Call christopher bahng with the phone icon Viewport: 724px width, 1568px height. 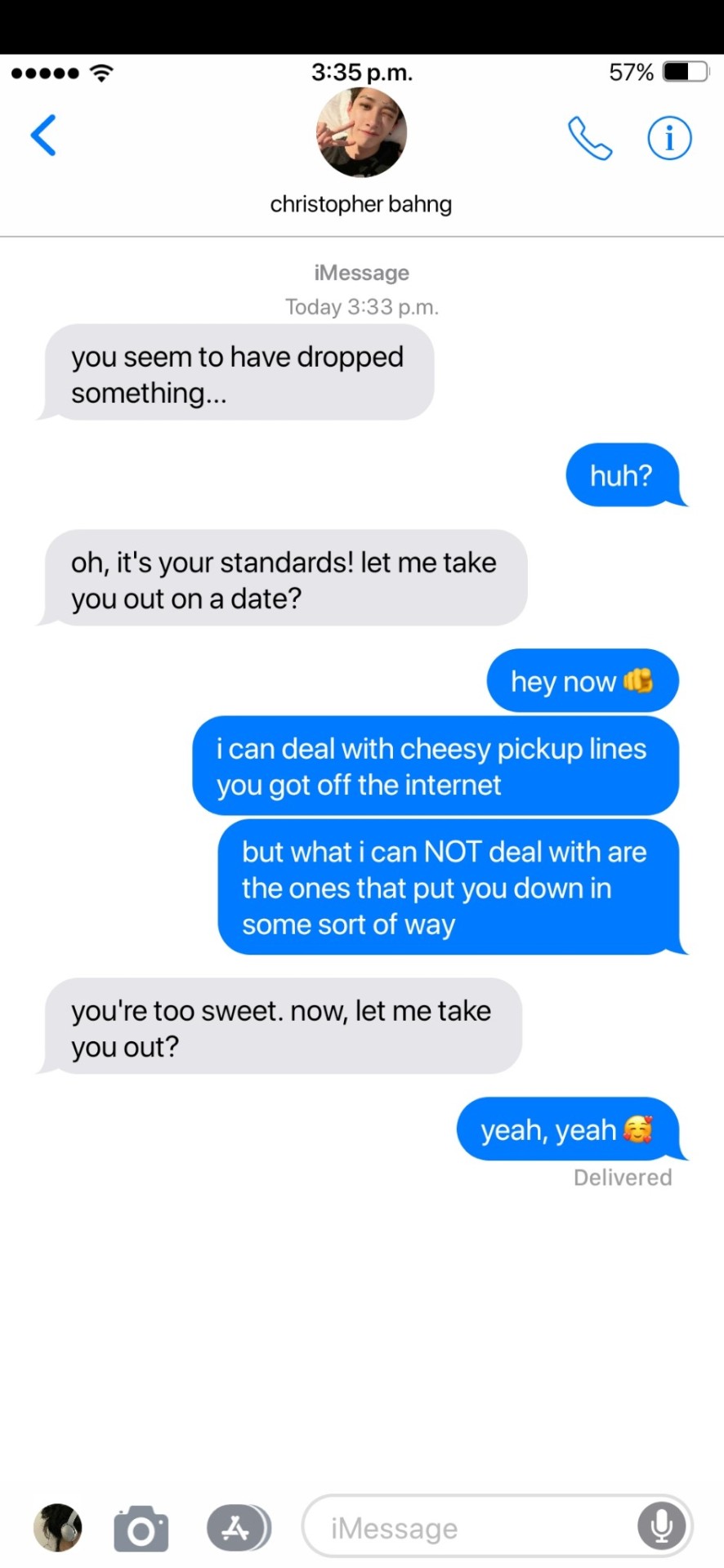[x=590, y=138]
